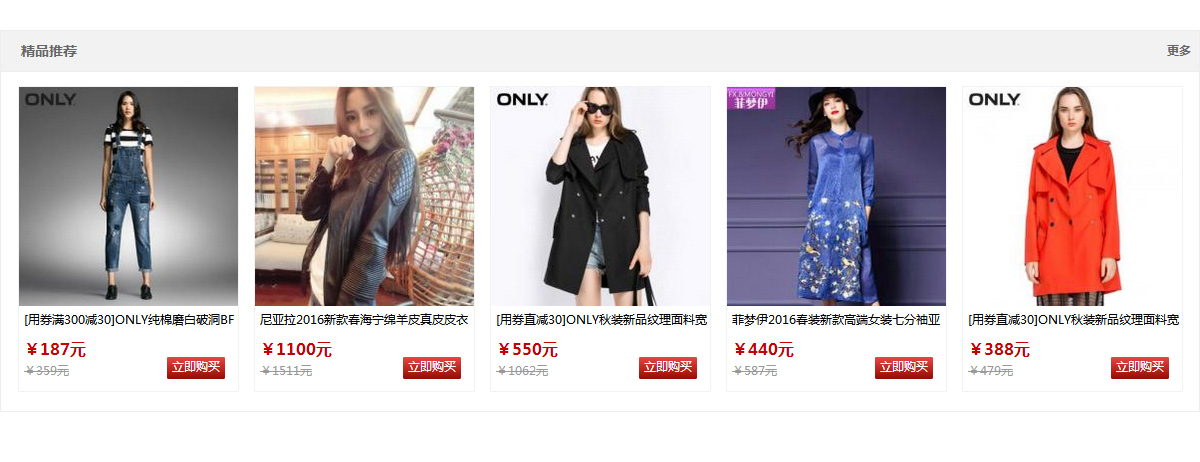Tap 立即购买 for the ¥187 item
Screen dimensions: 1200x462
coord(196,367)
